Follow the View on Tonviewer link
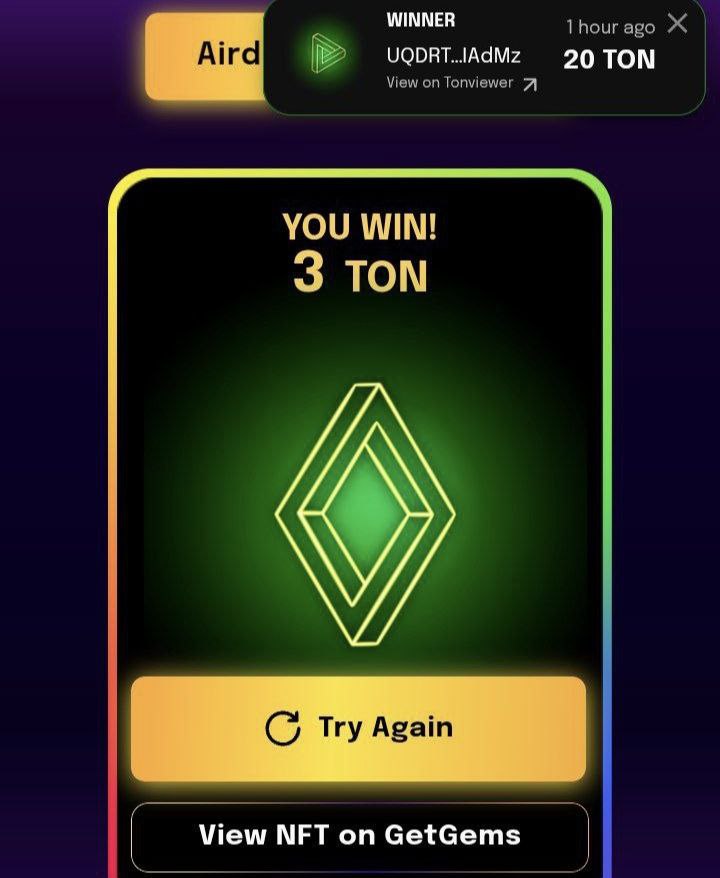 pyautogui.click(x=461, y=84)
